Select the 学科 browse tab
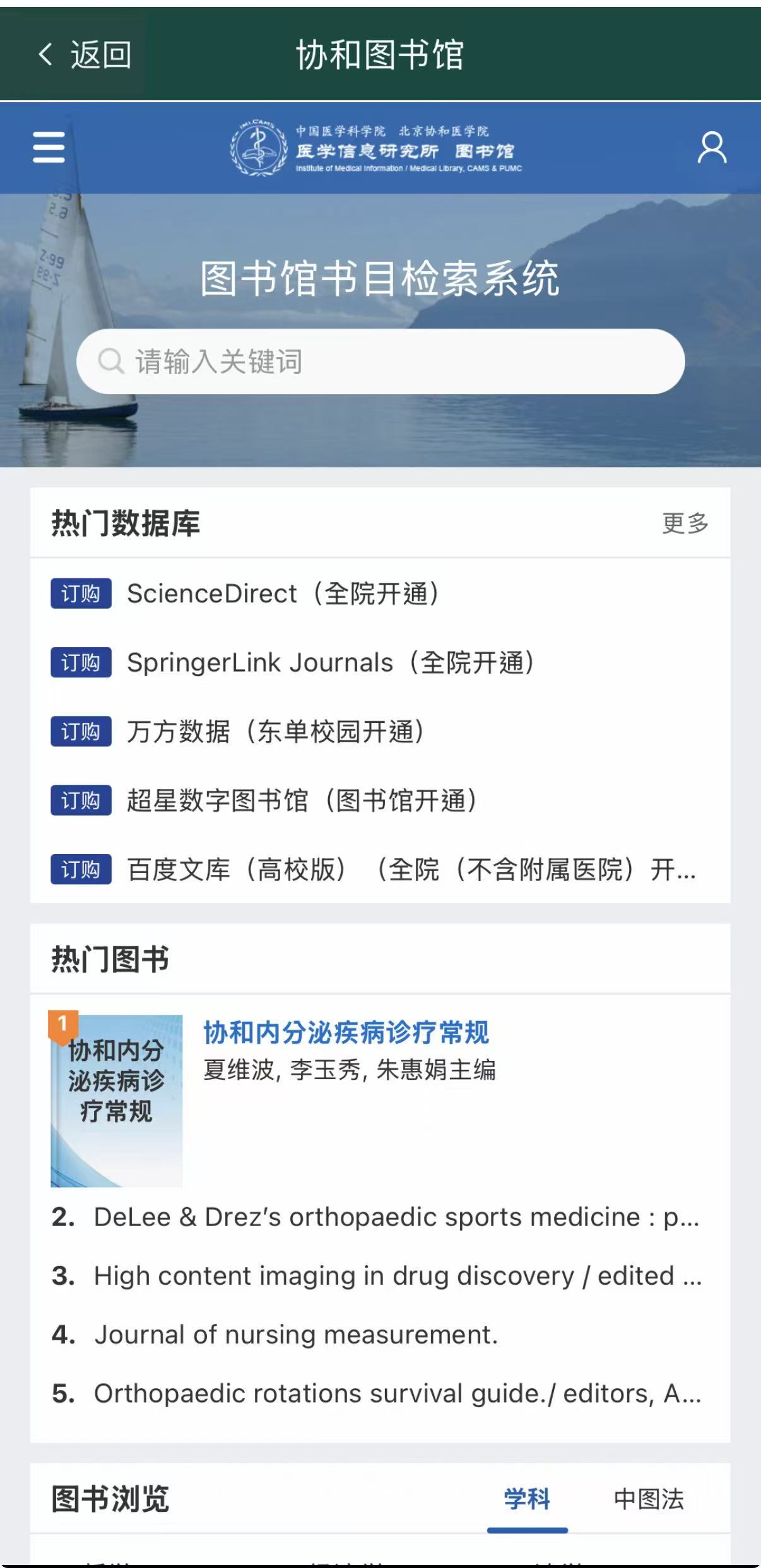This screenshot has width=761, height=1568. 527,1499
